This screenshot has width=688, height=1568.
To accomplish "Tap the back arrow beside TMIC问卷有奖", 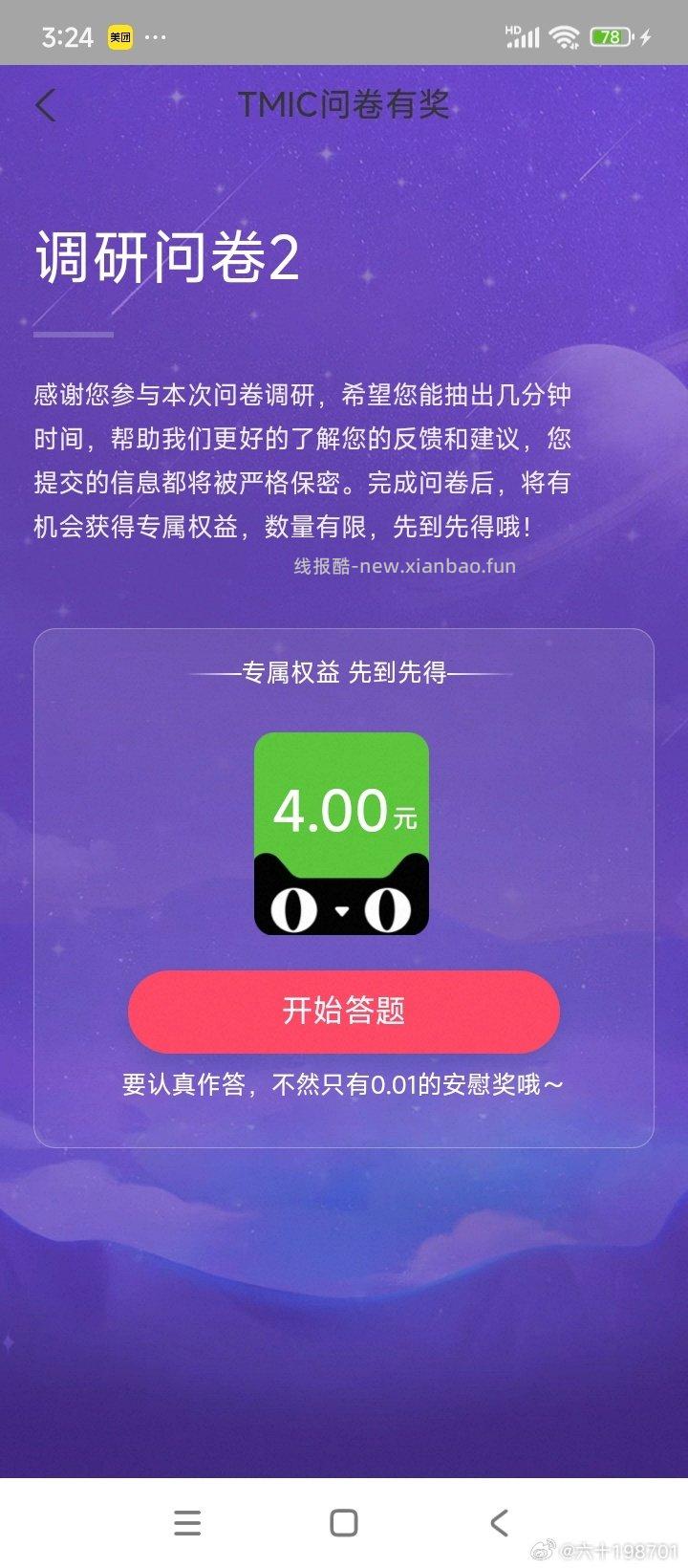I will tap(46, 105).
